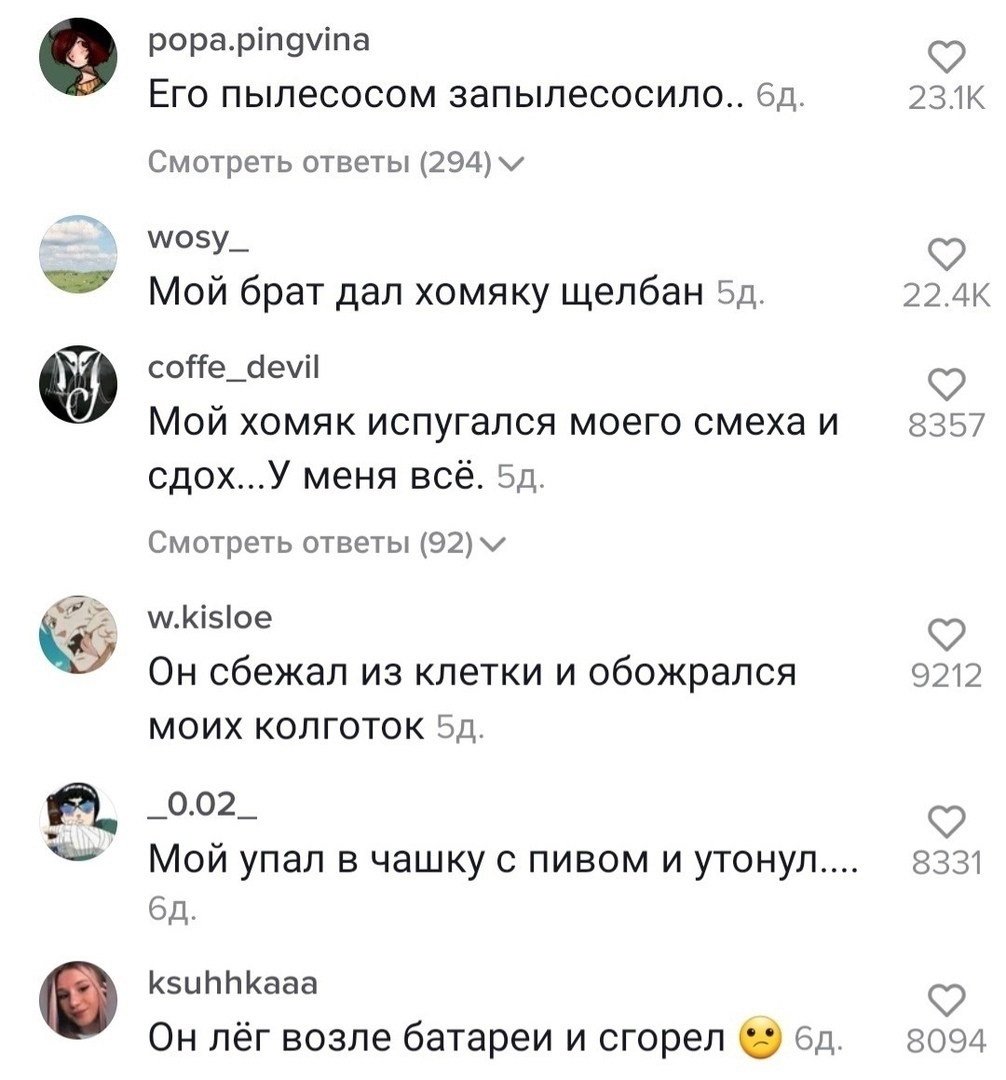Image resolution: width=1006 pixels, height=1080 pixels.
Task: Open ksuhhkaaa's profile avatar
Action: [78, 1001]
